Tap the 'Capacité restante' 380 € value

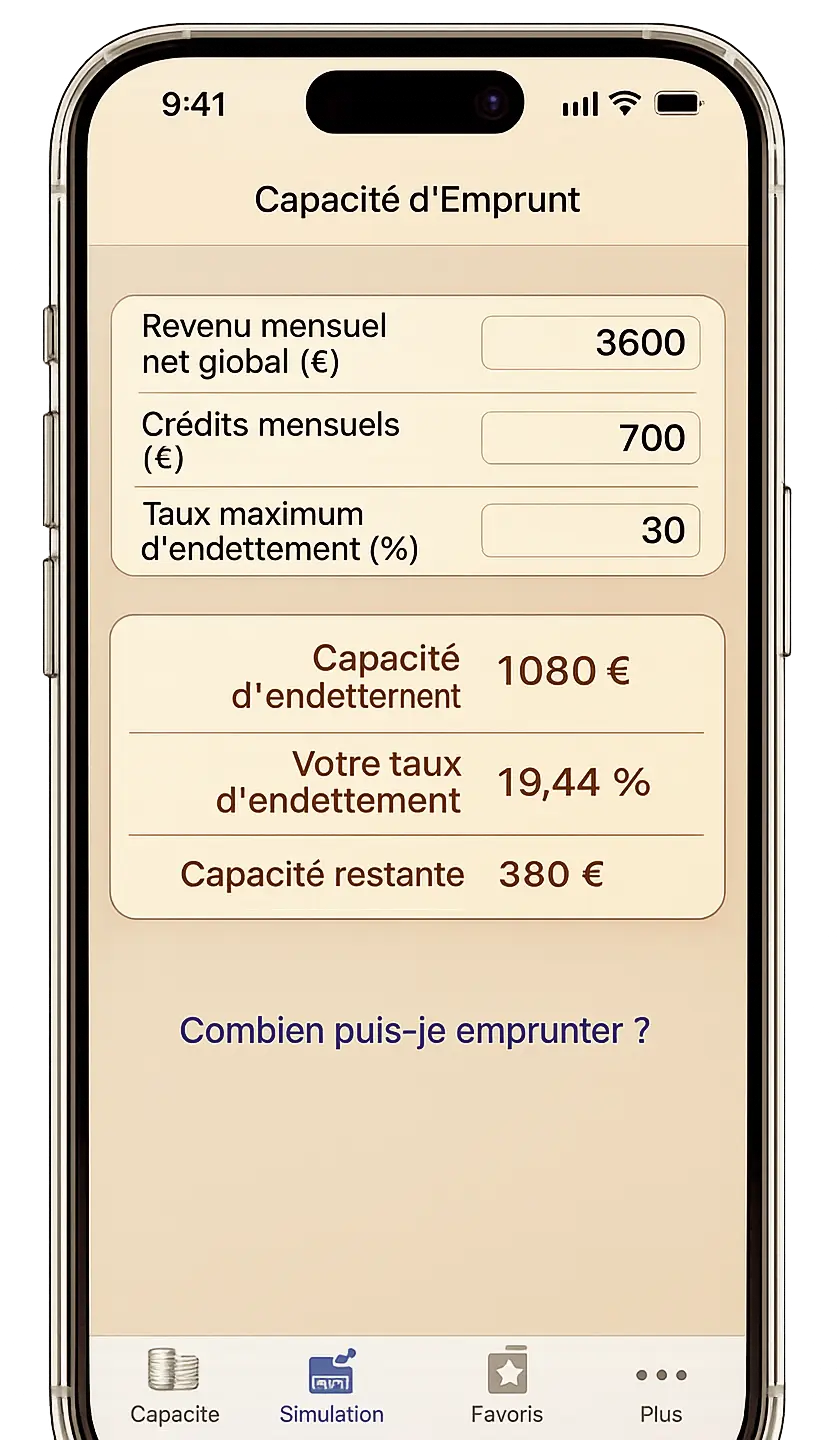tap(550, 873)
